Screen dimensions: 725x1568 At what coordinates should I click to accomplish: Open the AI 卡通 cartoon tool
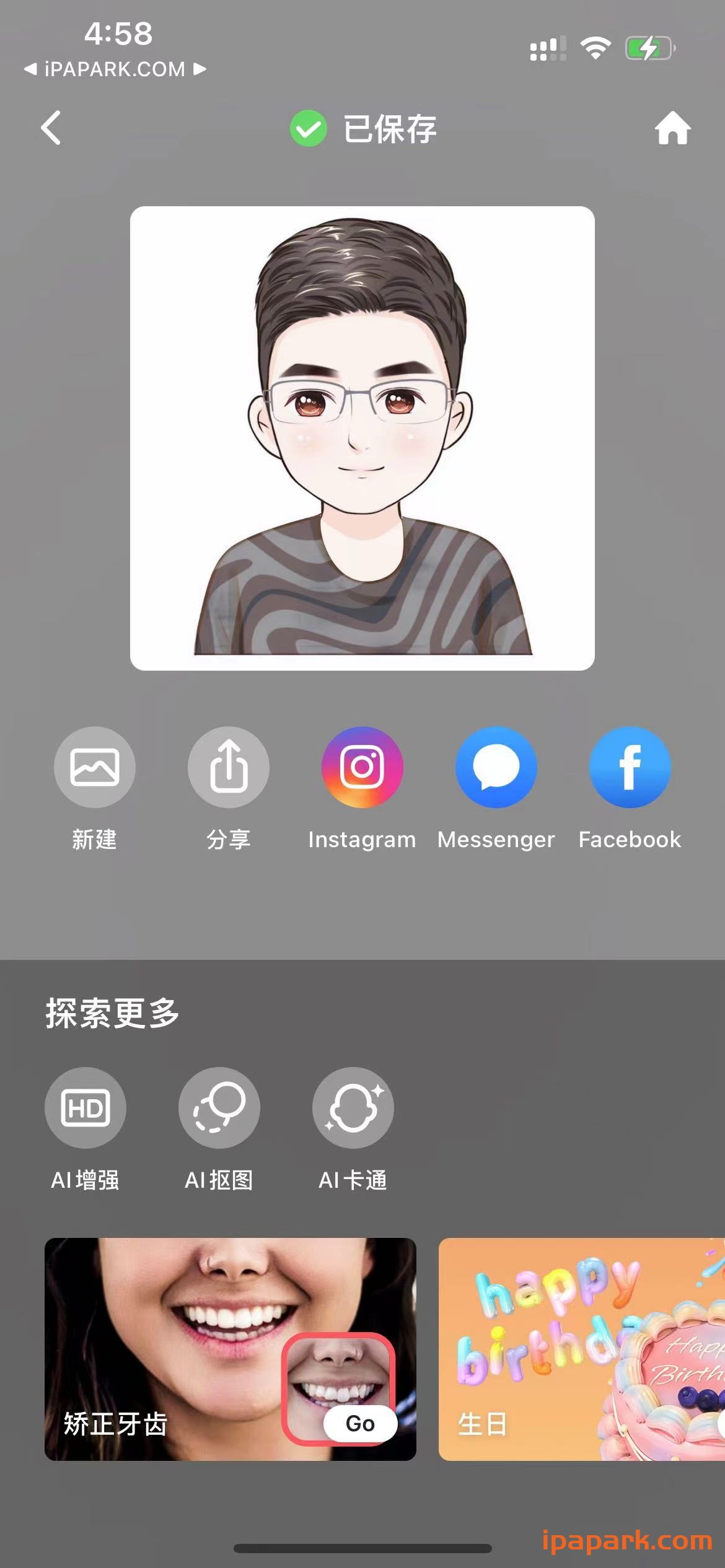tap(353, 1108)
